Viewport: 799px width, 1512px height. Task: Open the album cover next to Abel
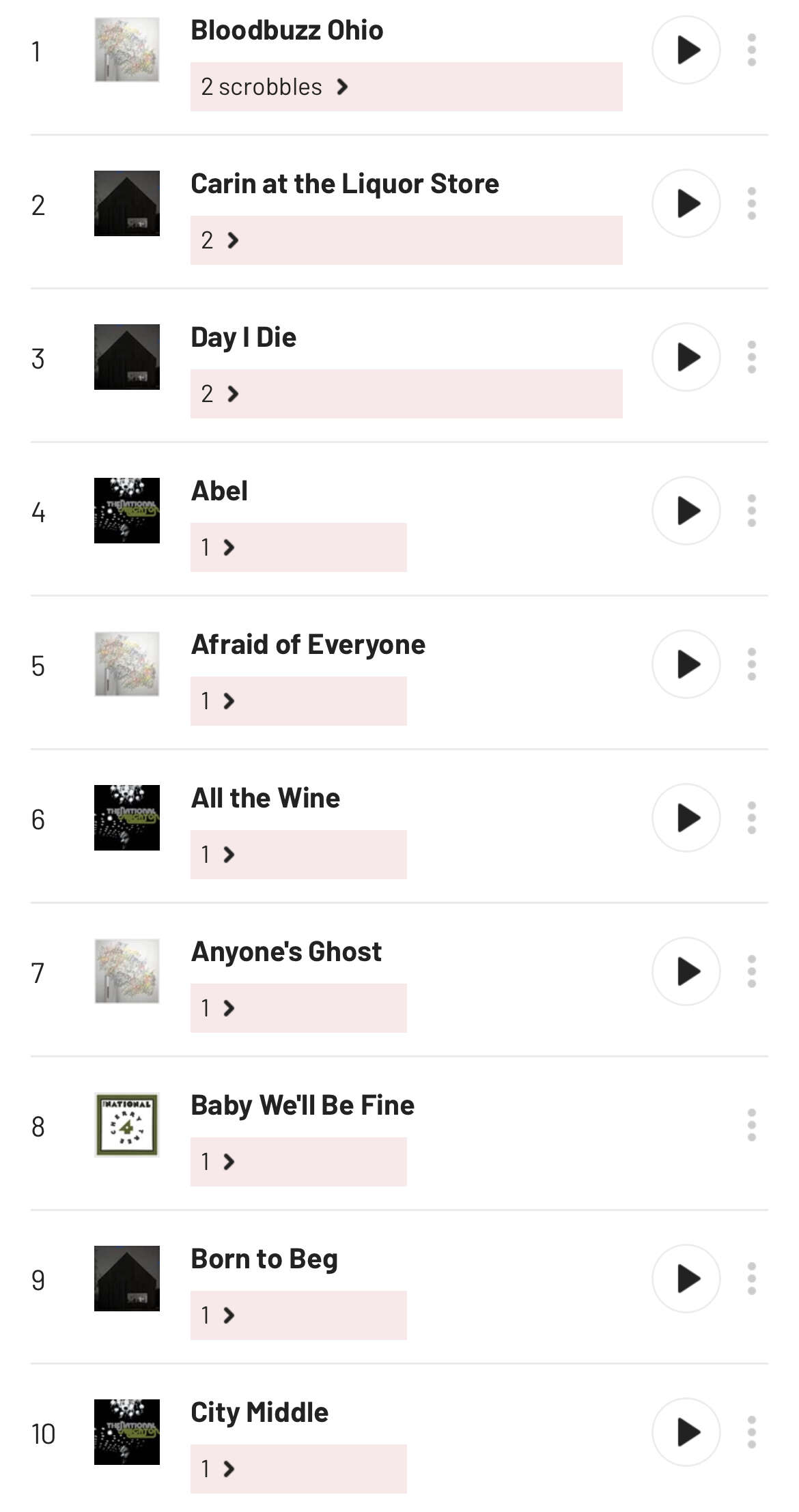pos(127,511)
